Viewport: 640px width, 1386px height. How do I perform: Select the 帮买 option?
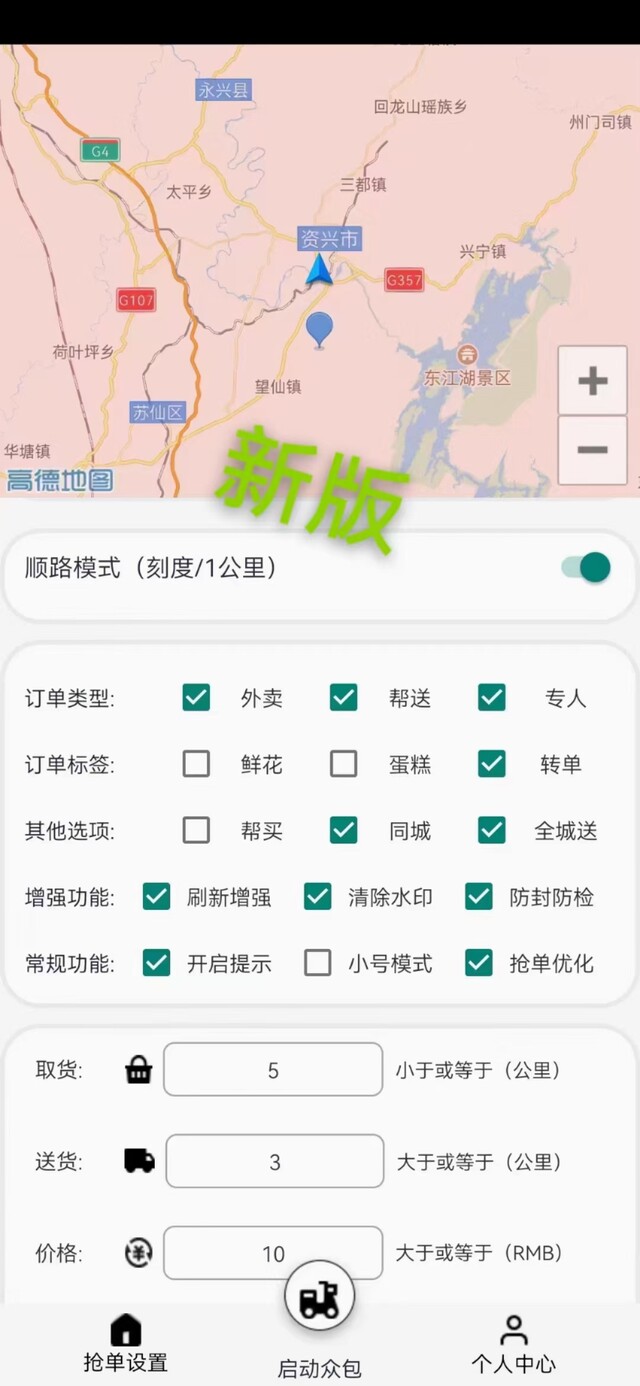click(196, 830)
